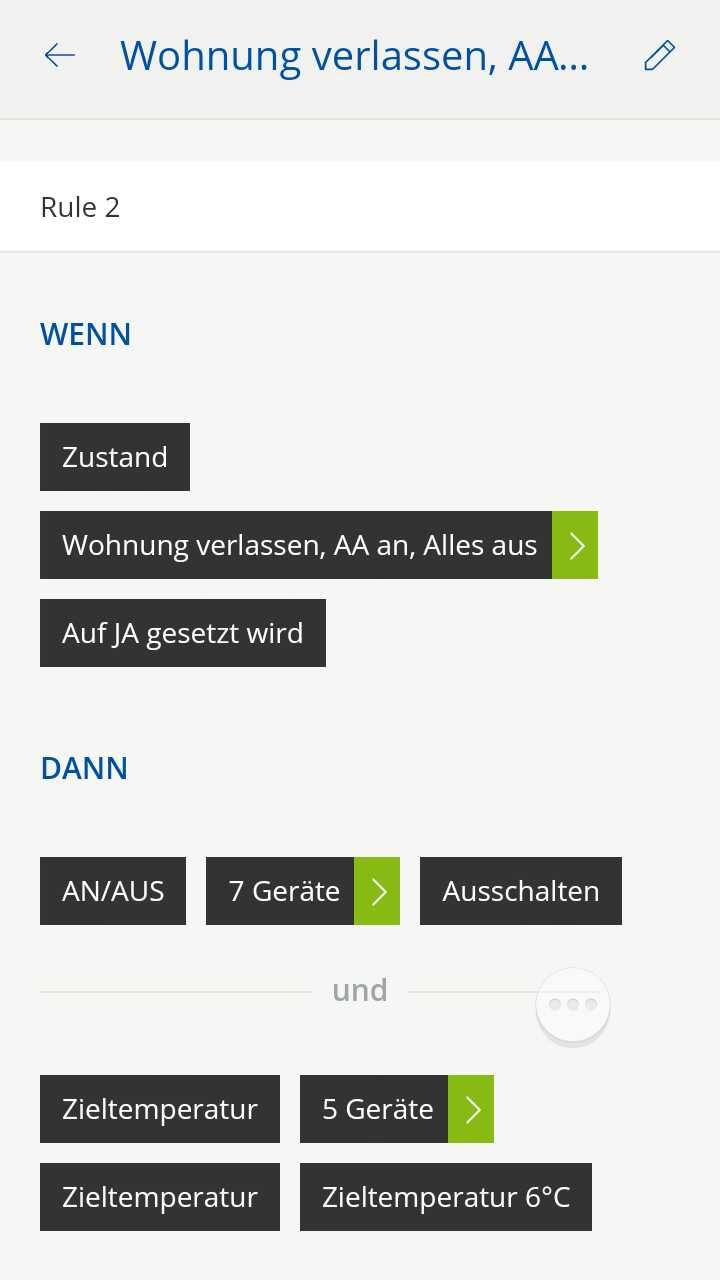Screen dimensions: 720x1280
Task: Edit the rule with the pencil icon
Action: (x=659, y=56)
